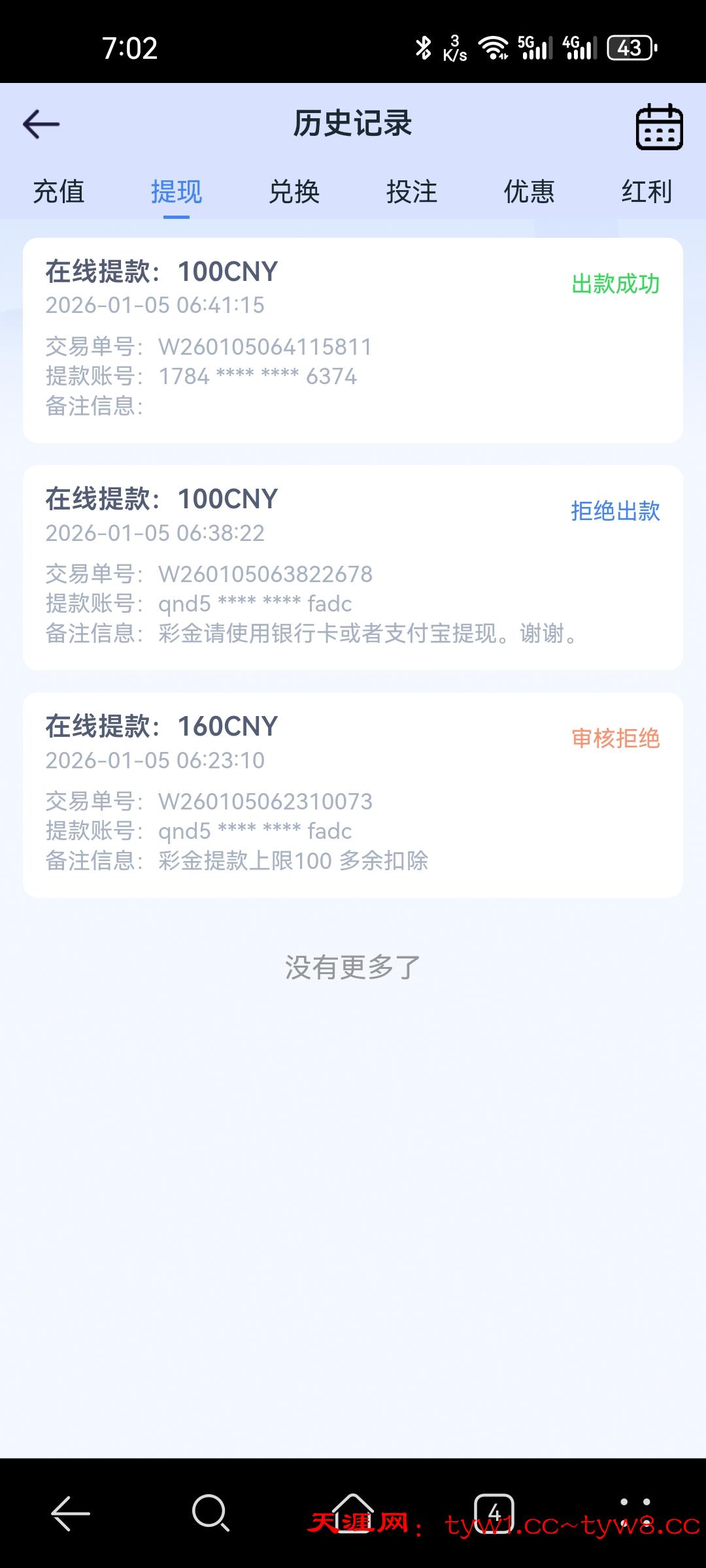Tap the browser back navigation button

click(x=71, y=1512)
